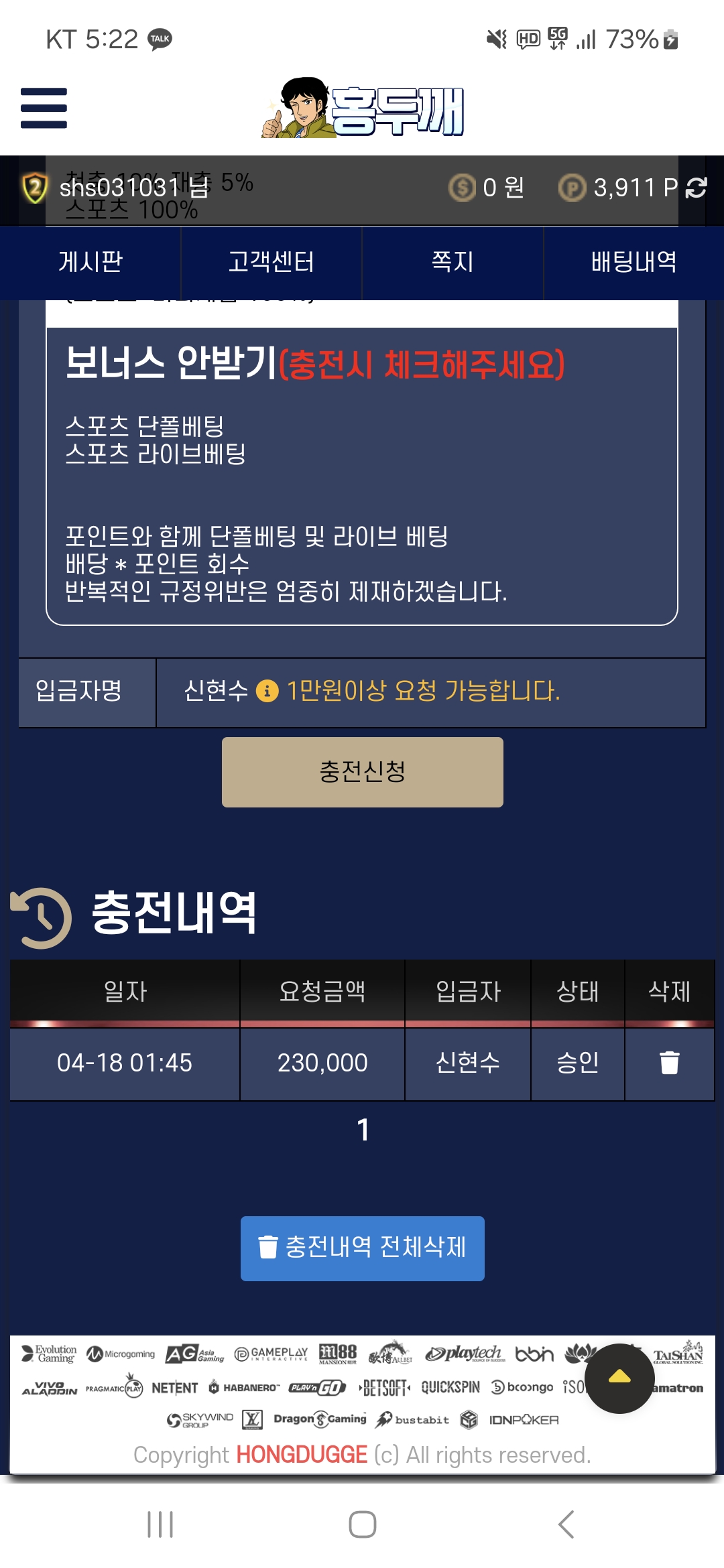Viewport: 724px width, 1568px height.
Task: Delete the 04-18 01:45 charge record
Action: coord(669,1063)
